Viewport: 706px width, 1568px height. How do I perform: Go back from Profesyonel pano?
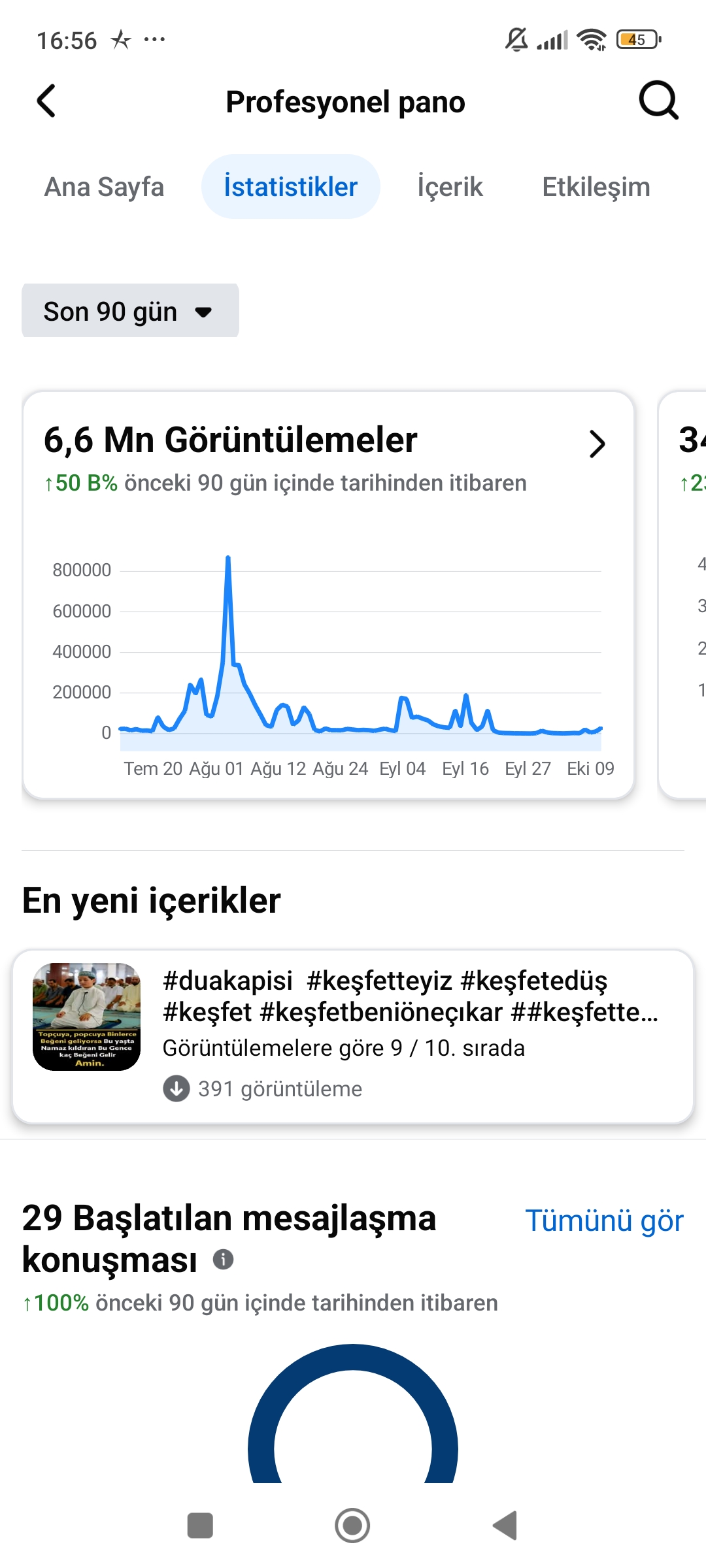tap(46, 101)
